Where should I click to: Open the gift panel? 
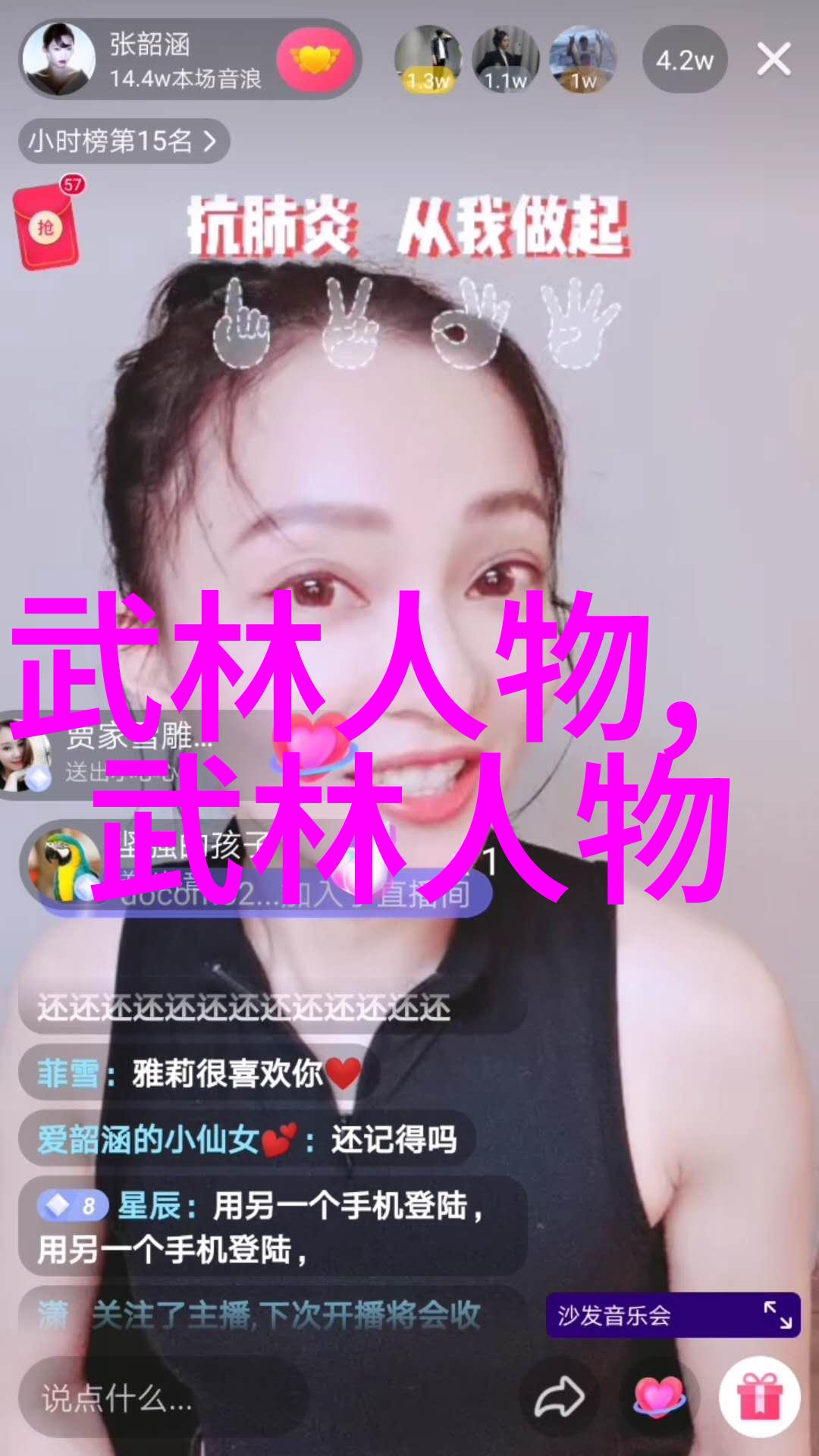click(x=759, y=1398)
